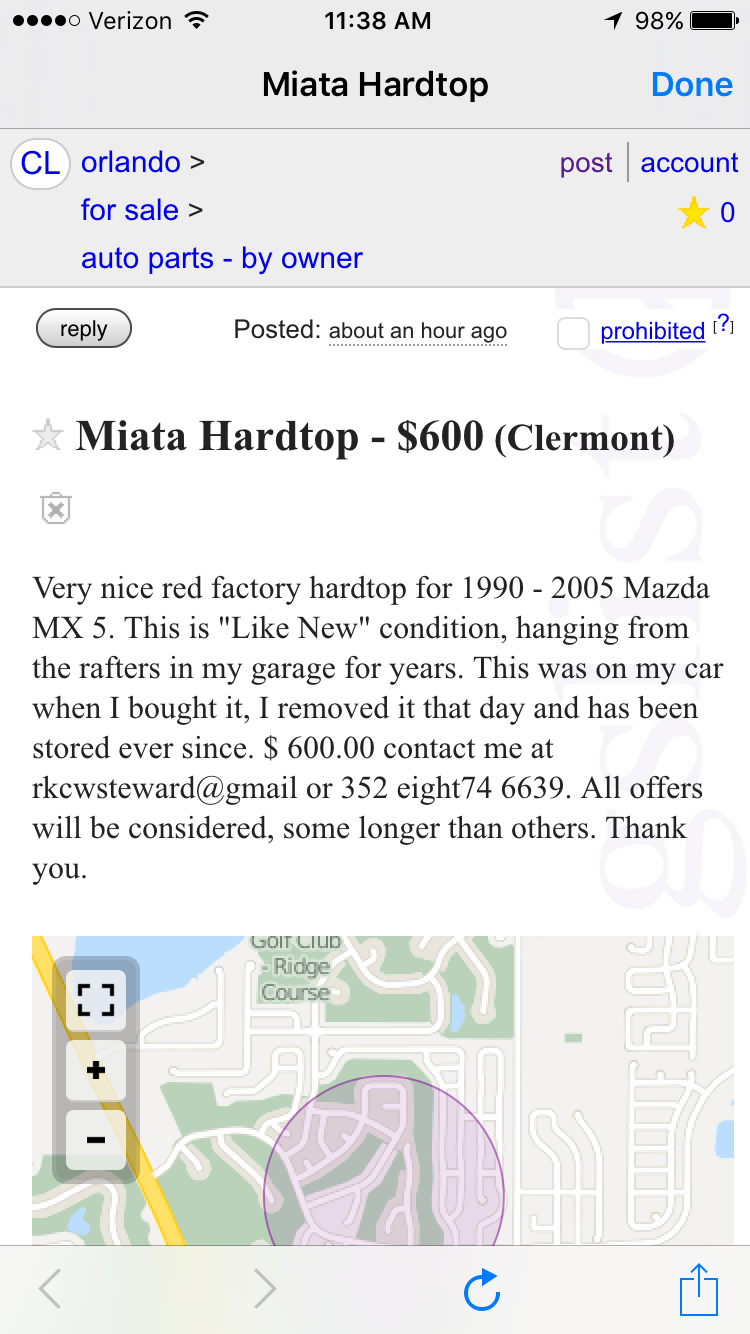750x1334 pixels.
Task: Tap Done to close the browser view
Action: 691,85
